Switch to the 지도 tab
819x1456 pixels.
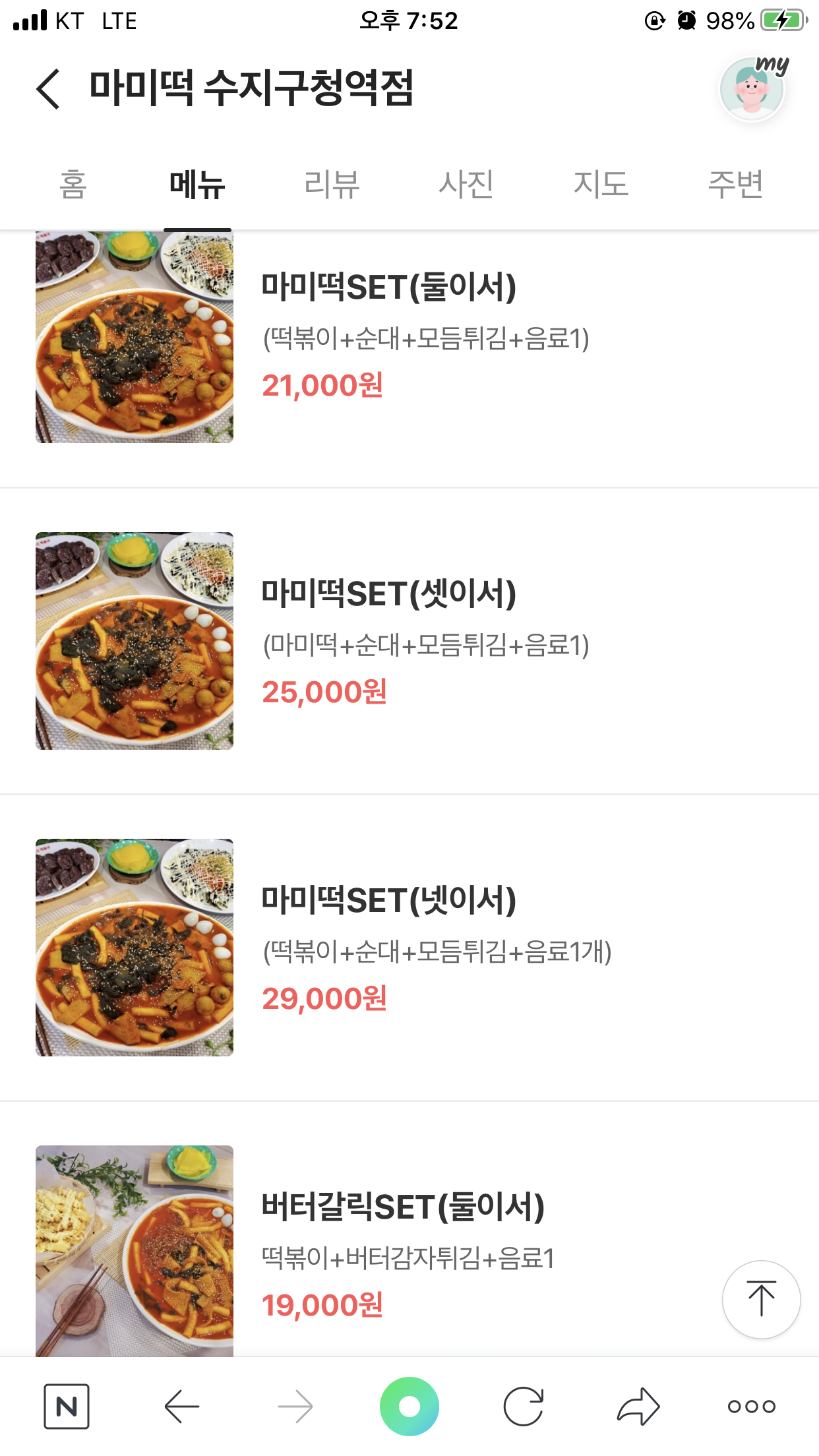click(x=601, y=184)
